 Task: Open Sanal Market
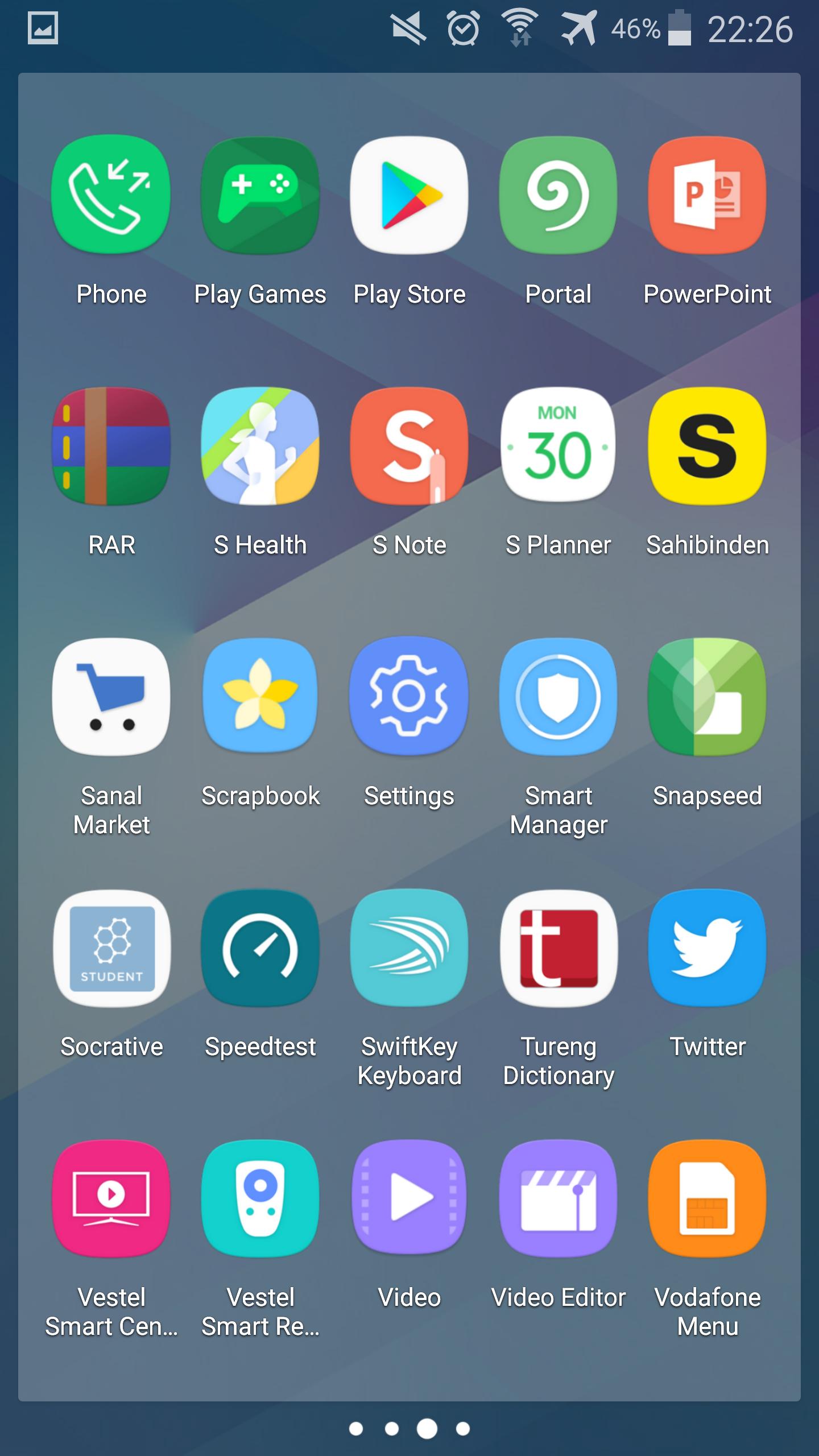[111, 697]
